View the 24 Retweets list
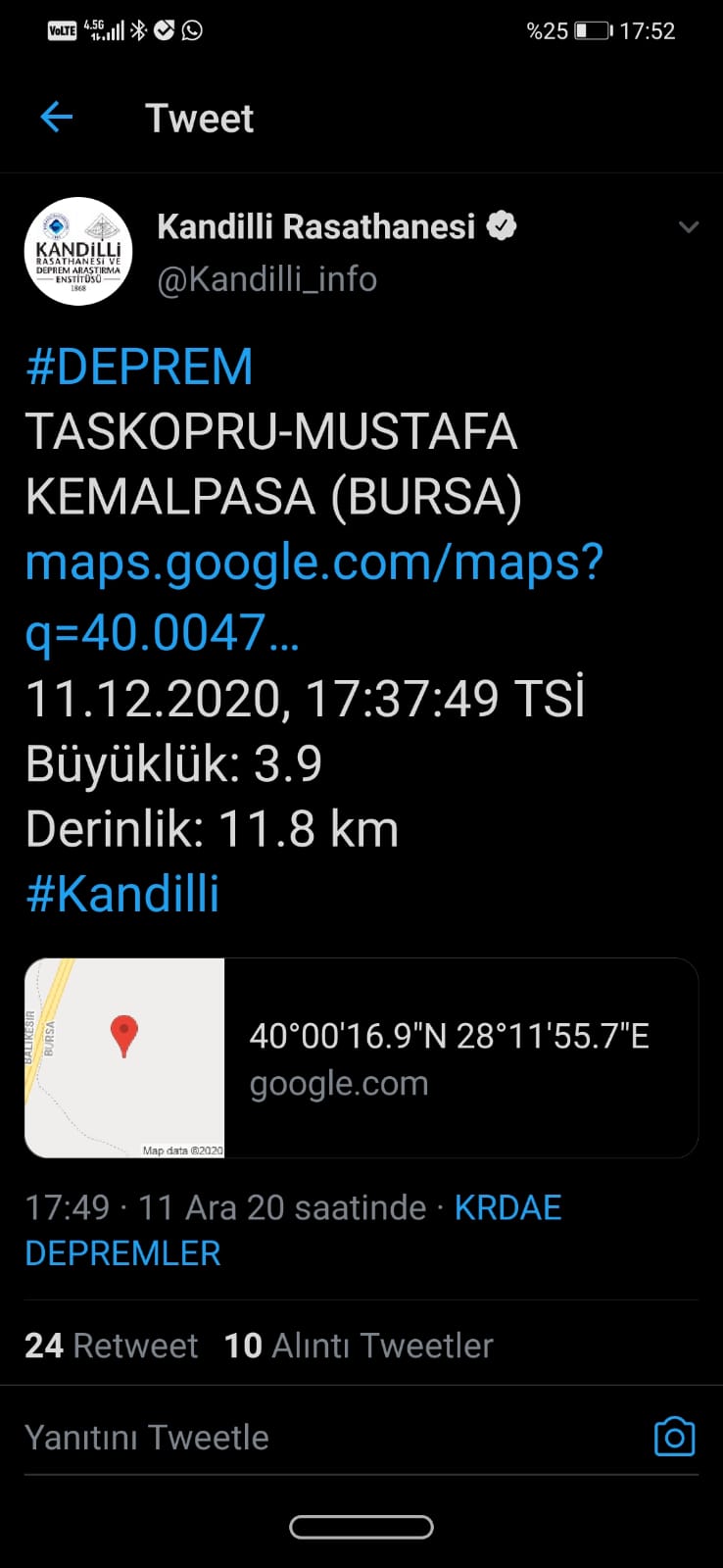The height and width of the screenshot is (1568, 723). pyautogui.click(x=112, y=1346)
